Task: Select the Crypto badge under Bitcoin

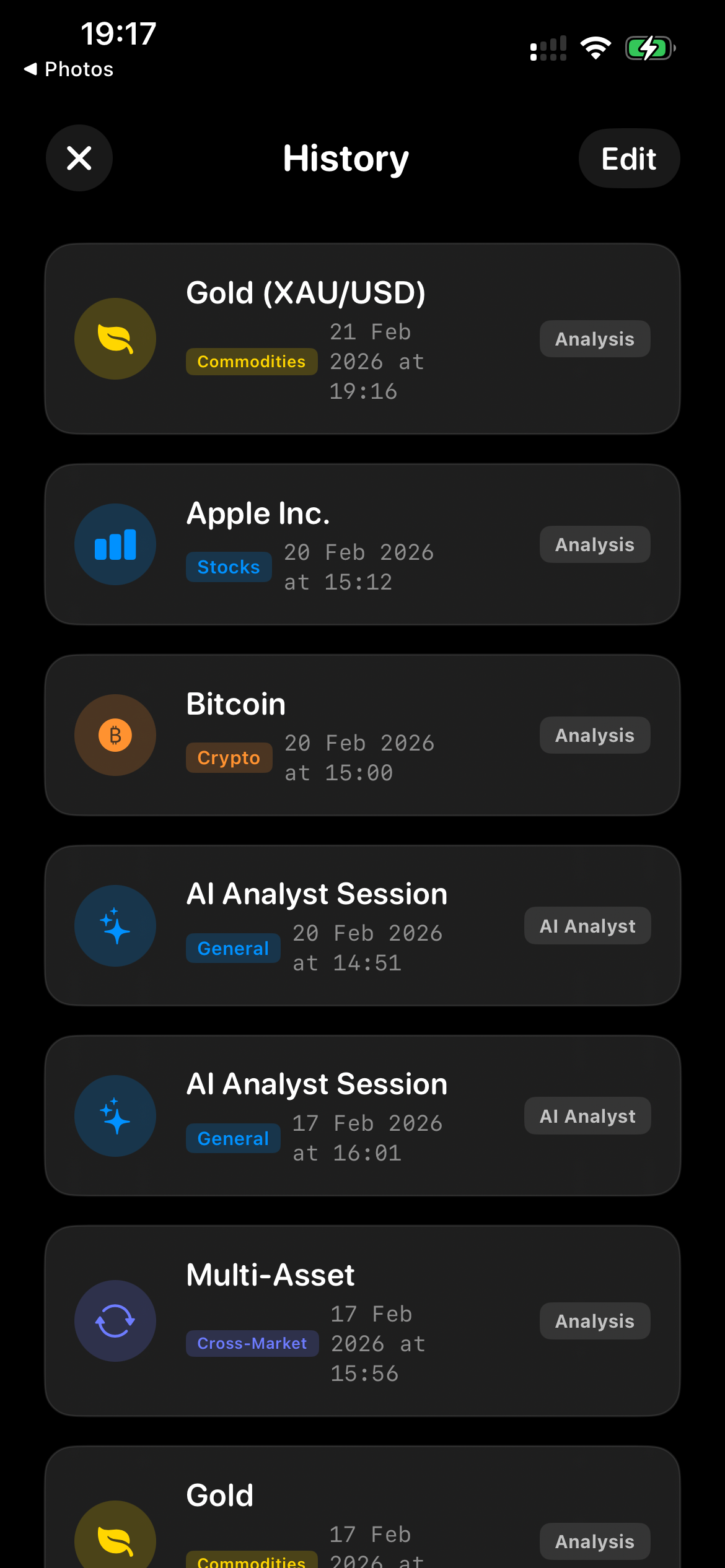Action: pos(229,757)
